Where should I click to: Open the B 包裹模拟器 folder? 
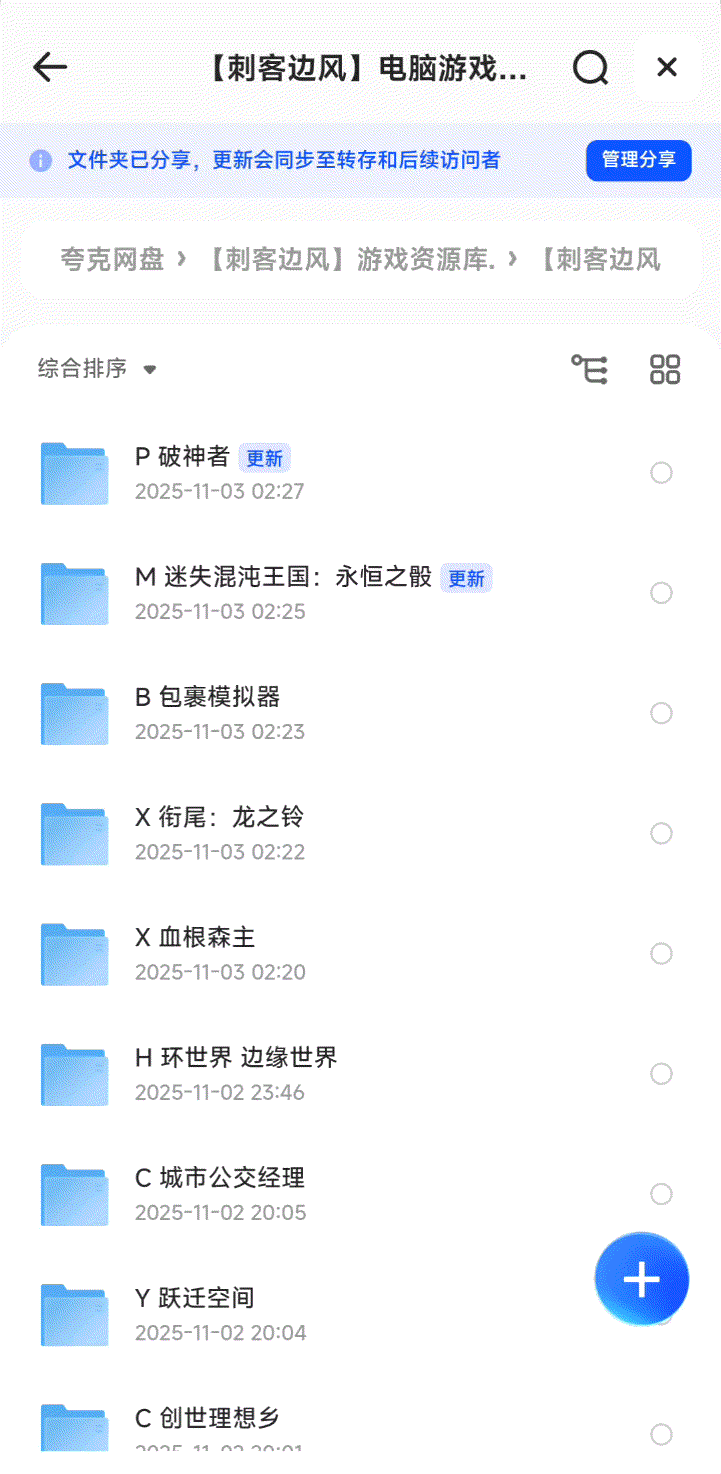(x=207, y=697)
